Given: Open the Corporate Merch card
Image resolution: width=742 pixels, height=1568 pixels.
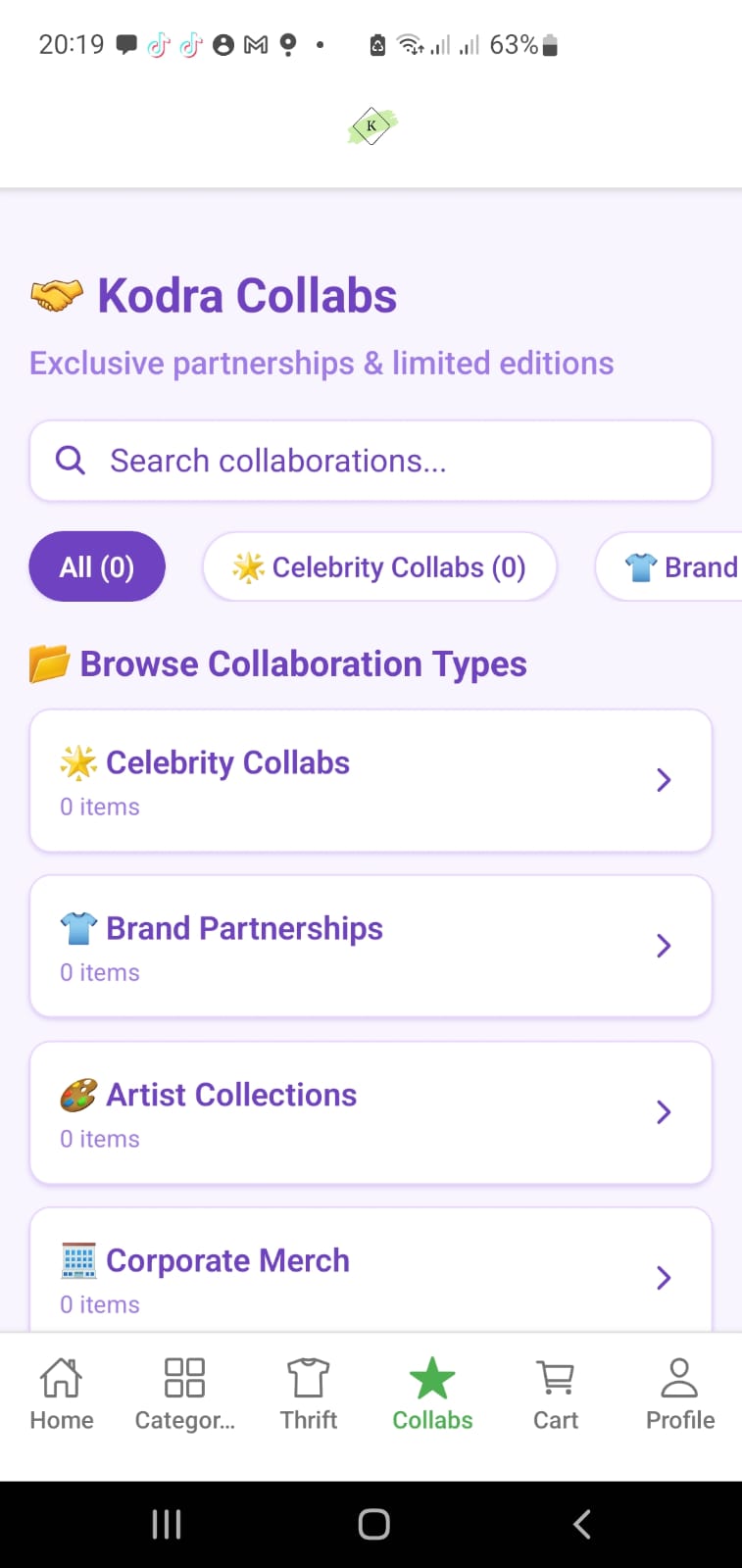Looking at the screenshot, I should pos(371,1274).
